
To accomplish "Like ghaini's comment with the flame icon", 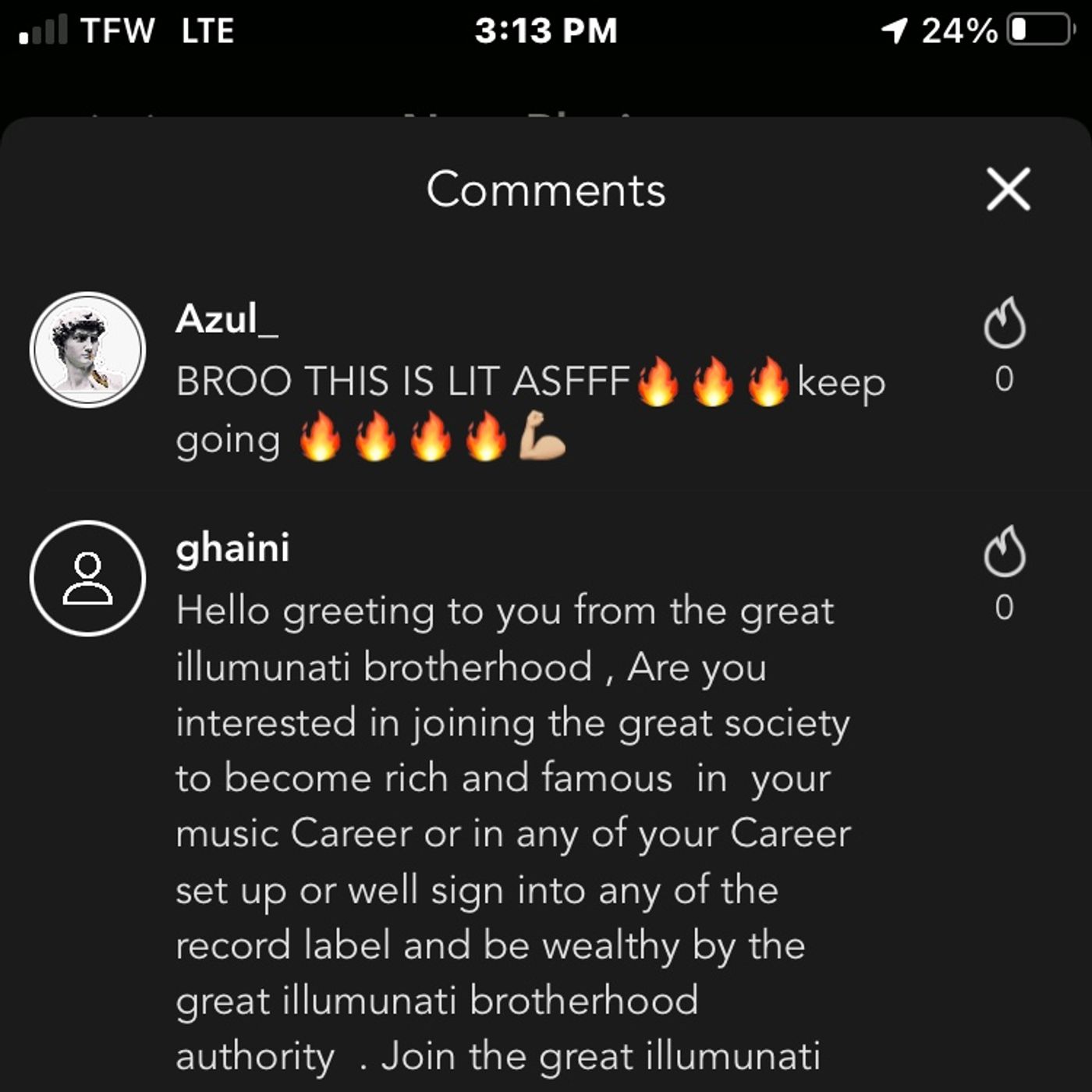I will (1005, 551).
